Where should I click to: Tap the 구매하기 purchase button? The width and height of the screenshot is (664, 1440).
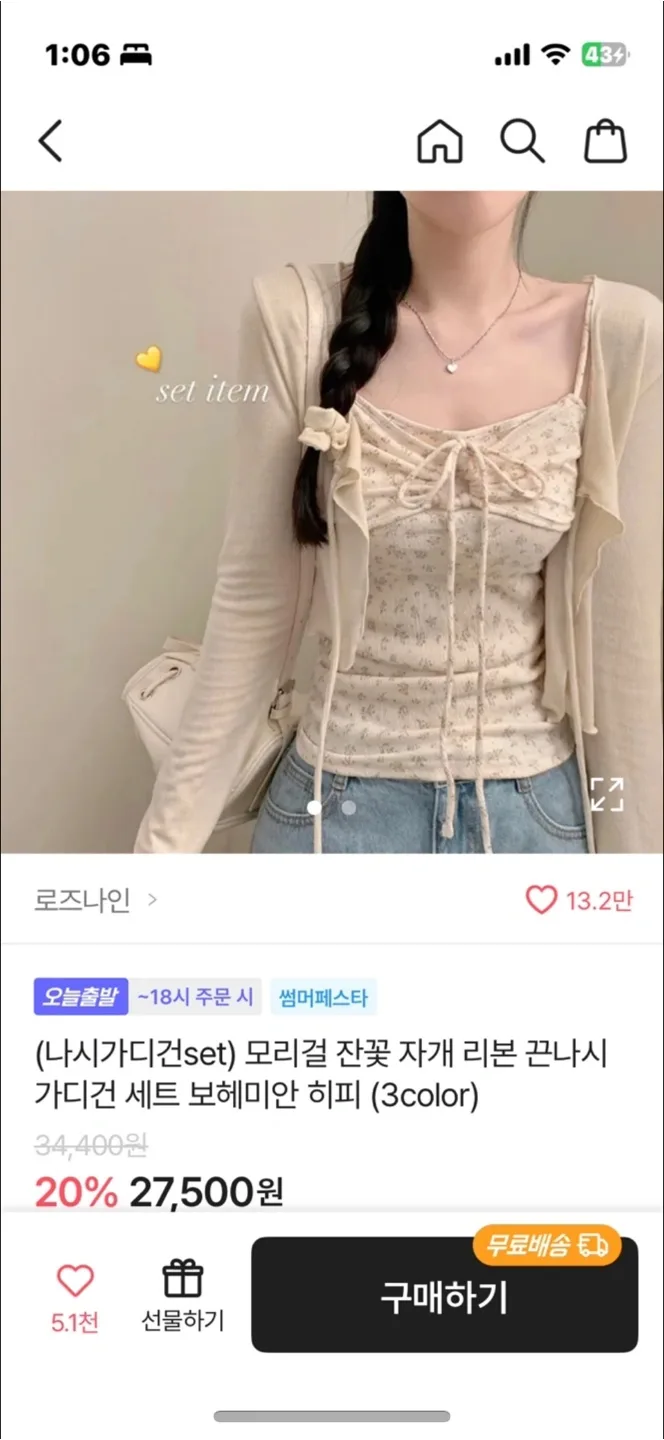click(444, 1297)
